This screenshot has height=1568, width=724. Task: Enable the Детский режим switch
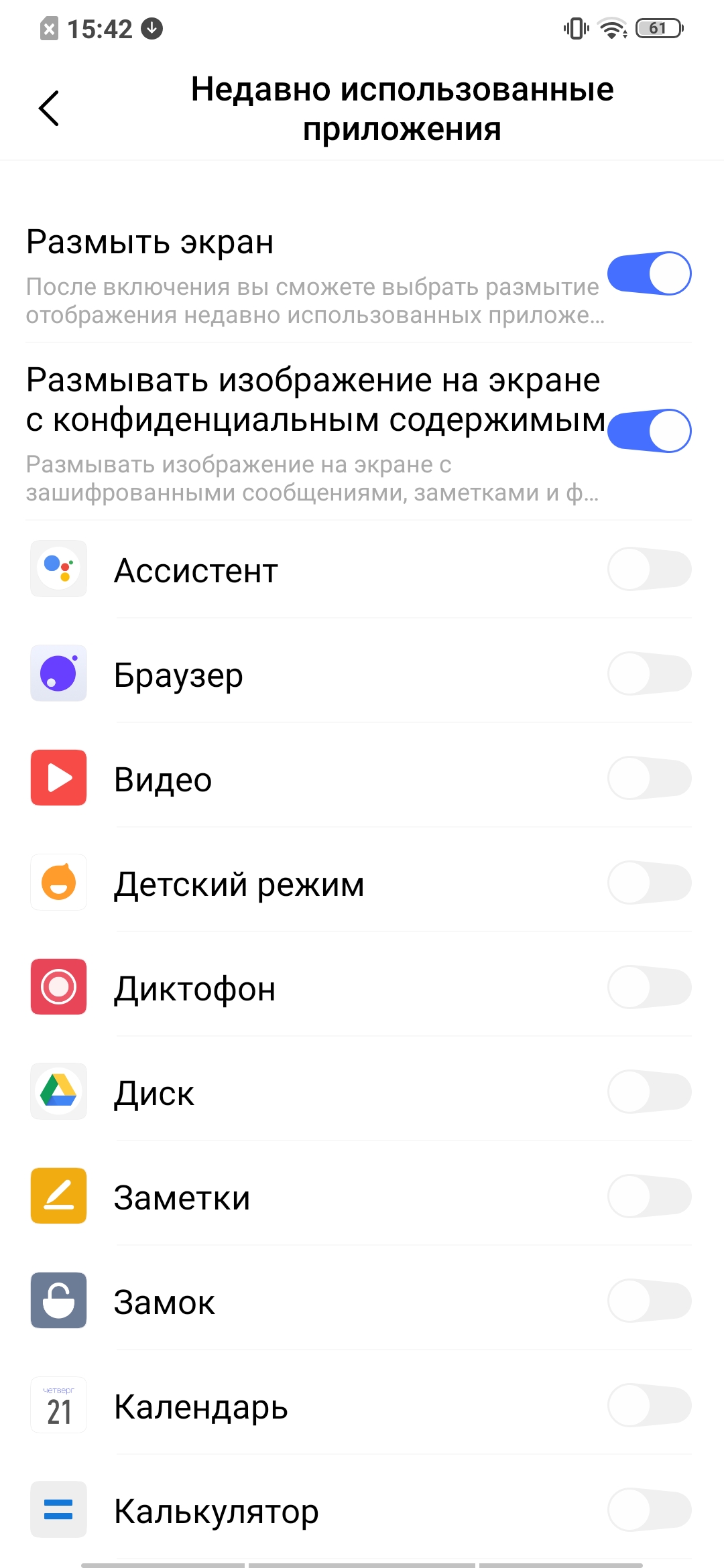click(649, 883)
